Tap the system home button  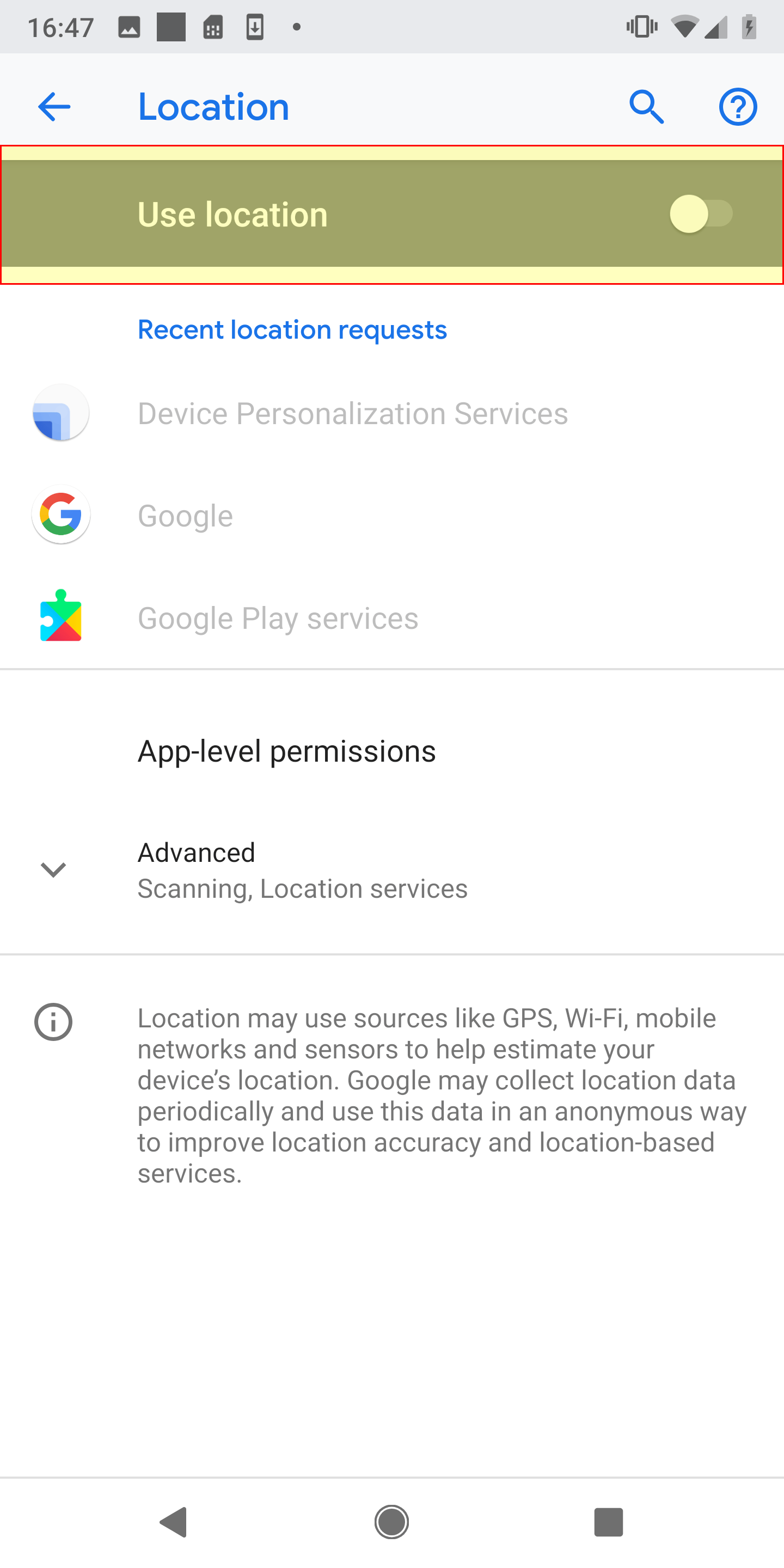[391, 1522]
